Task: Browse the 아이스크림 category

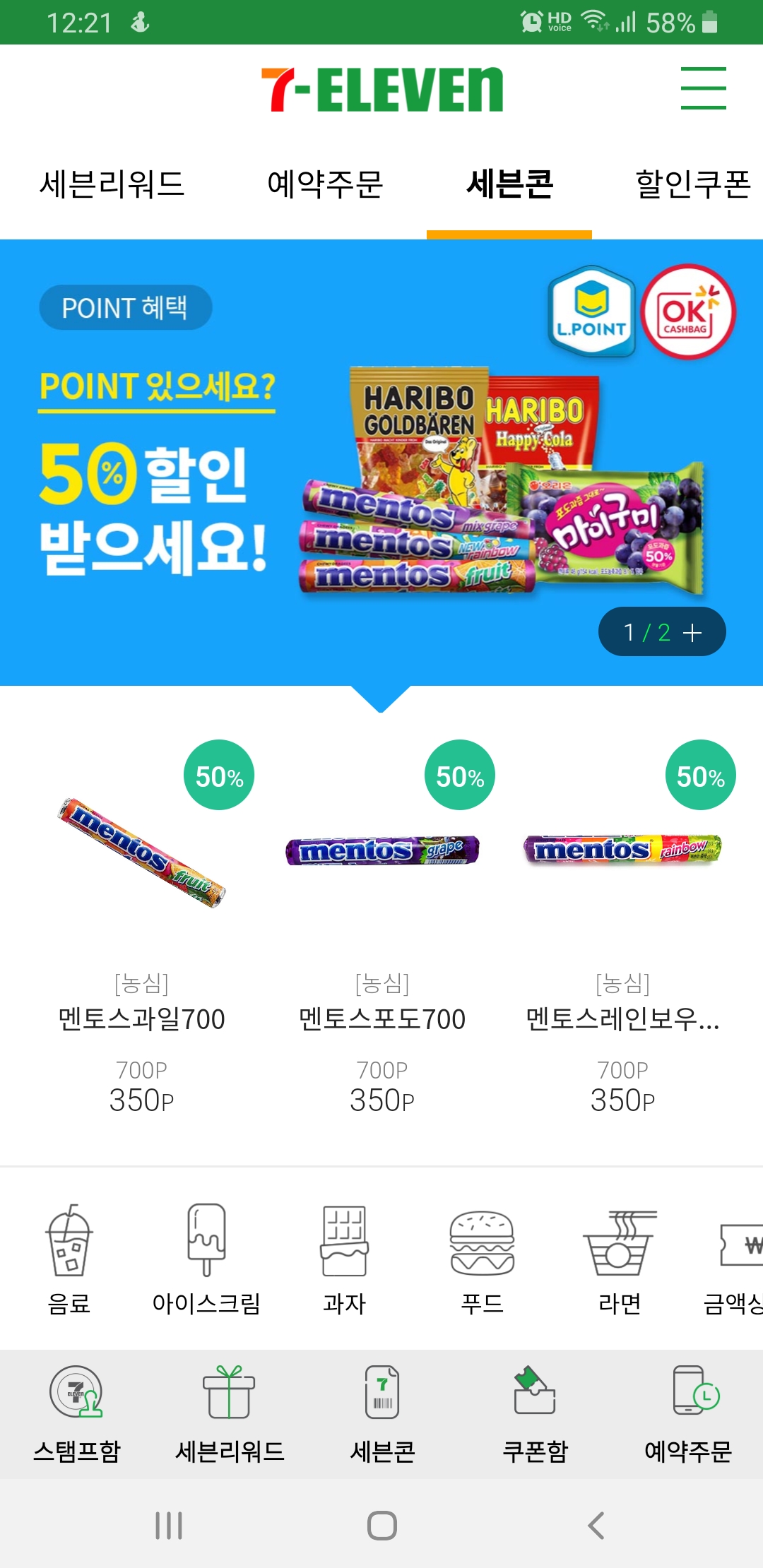Action: pyautogui.click(x=206, y=1259)
